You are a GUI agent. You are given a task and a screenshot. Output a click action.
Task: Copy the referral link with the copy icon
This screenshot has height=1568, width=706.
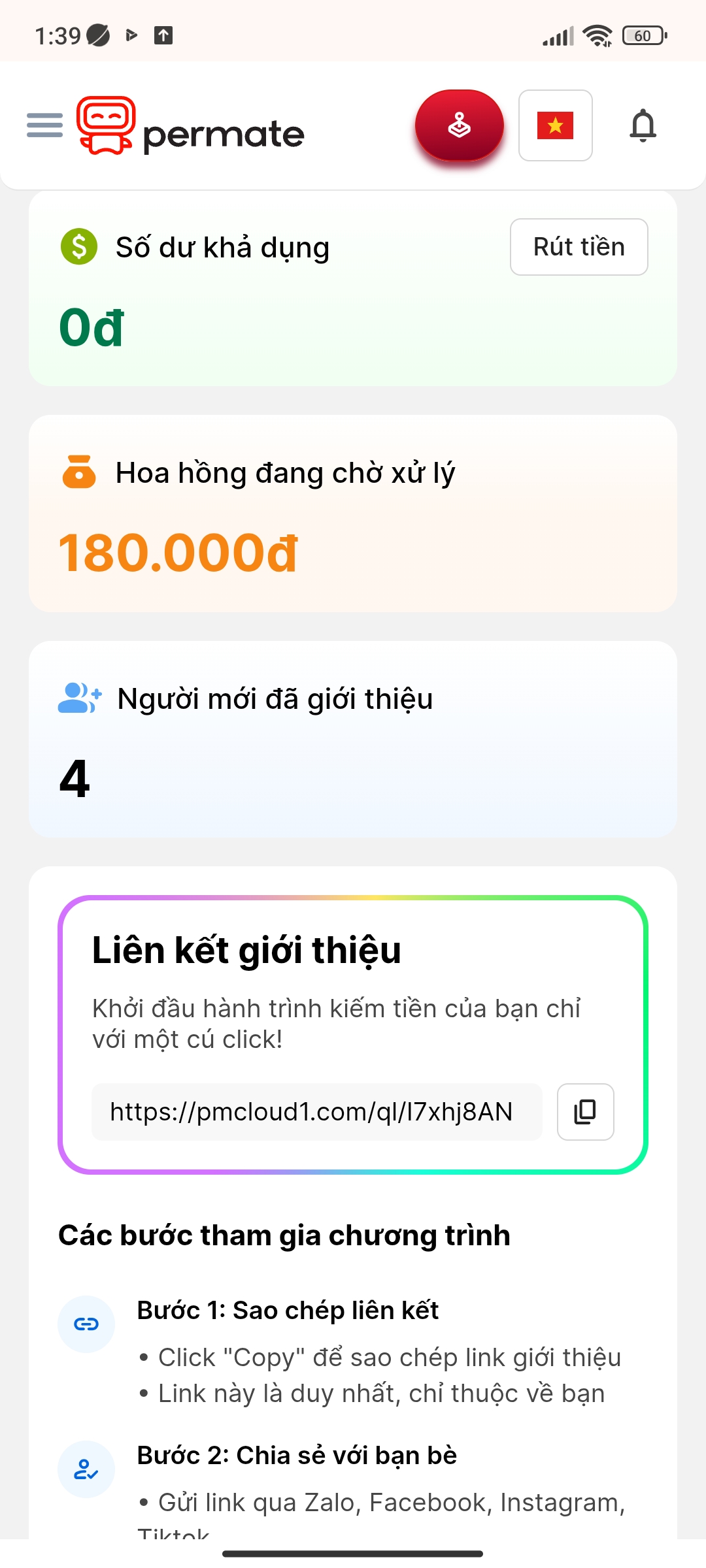tap(585, 1111)
